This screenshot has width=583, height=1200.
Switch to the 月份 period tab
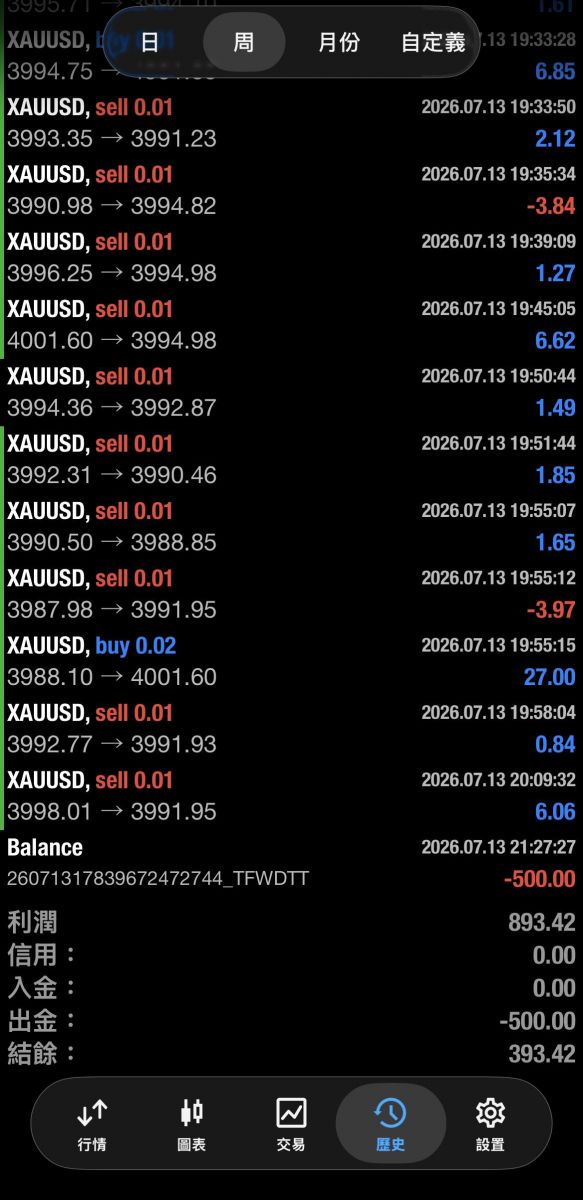[x=339, y=43]
